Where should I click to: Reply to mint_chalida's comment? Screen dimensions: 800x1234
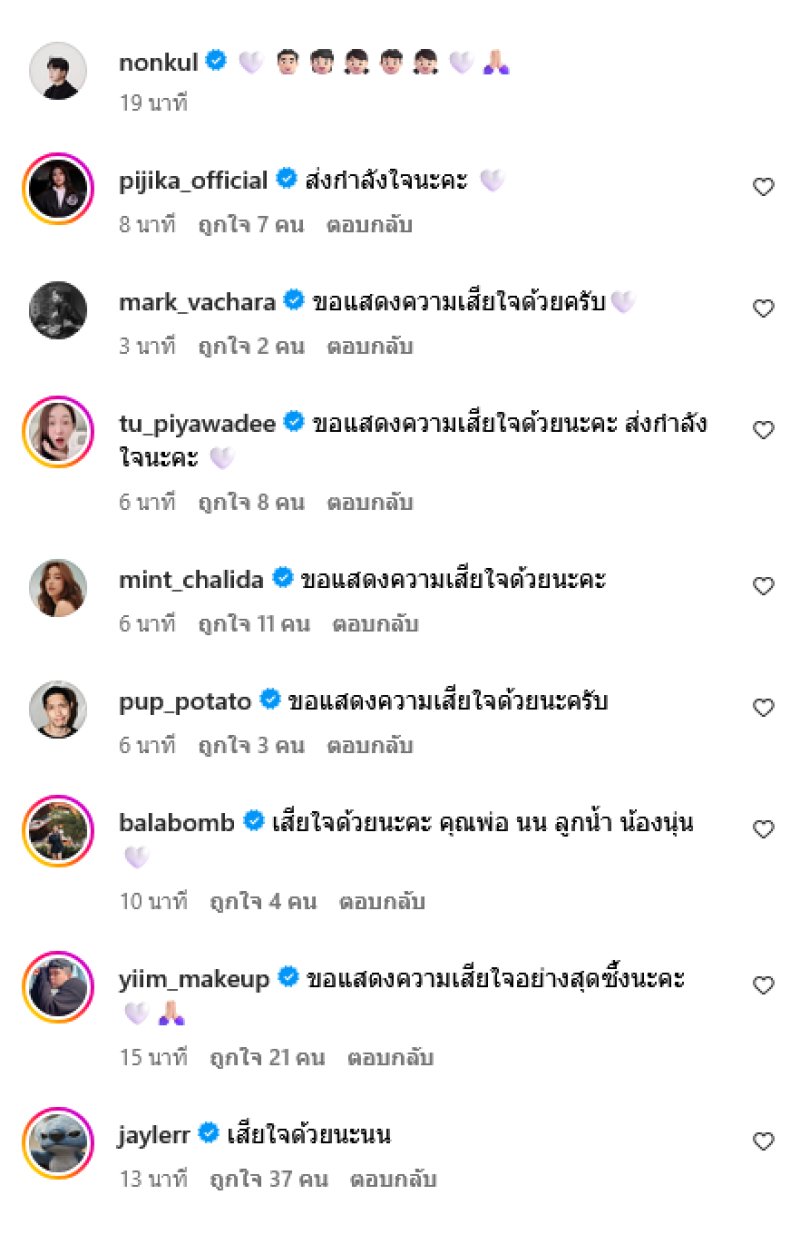[x=375, y=625]
